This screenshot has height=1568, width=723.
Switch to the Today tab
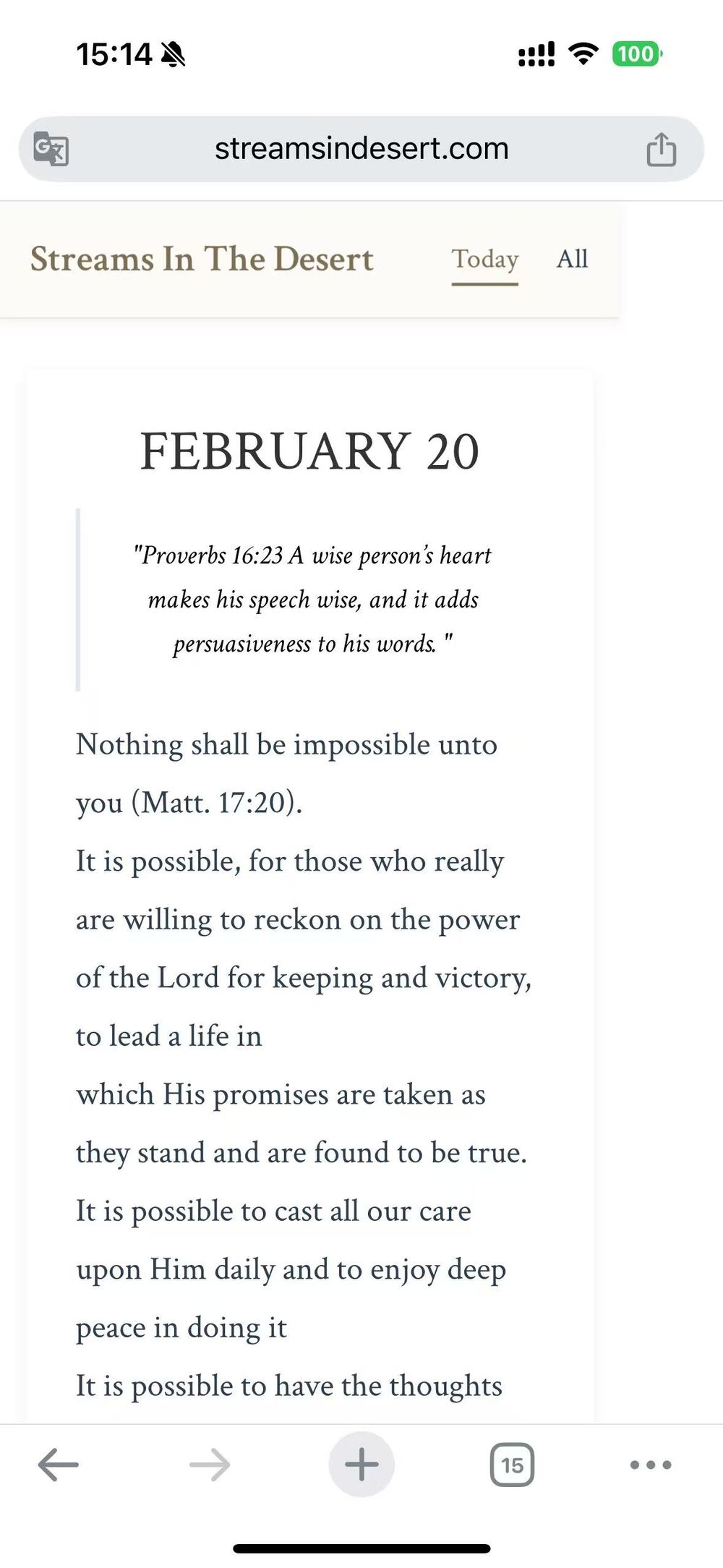485,259
